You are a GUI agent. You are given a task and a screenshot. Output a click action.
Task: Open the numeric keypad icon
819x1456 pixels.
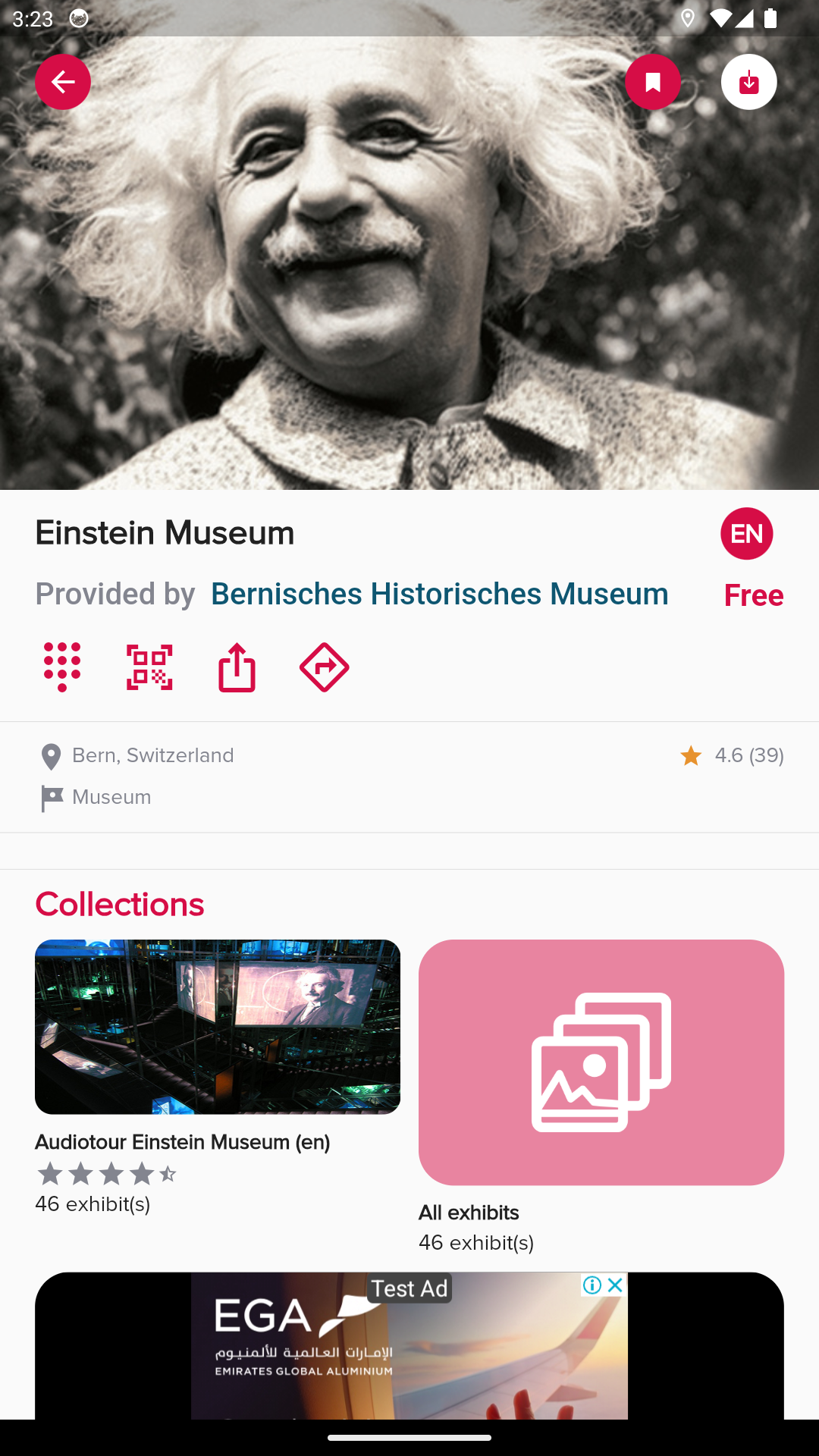[x=62, y=667]
